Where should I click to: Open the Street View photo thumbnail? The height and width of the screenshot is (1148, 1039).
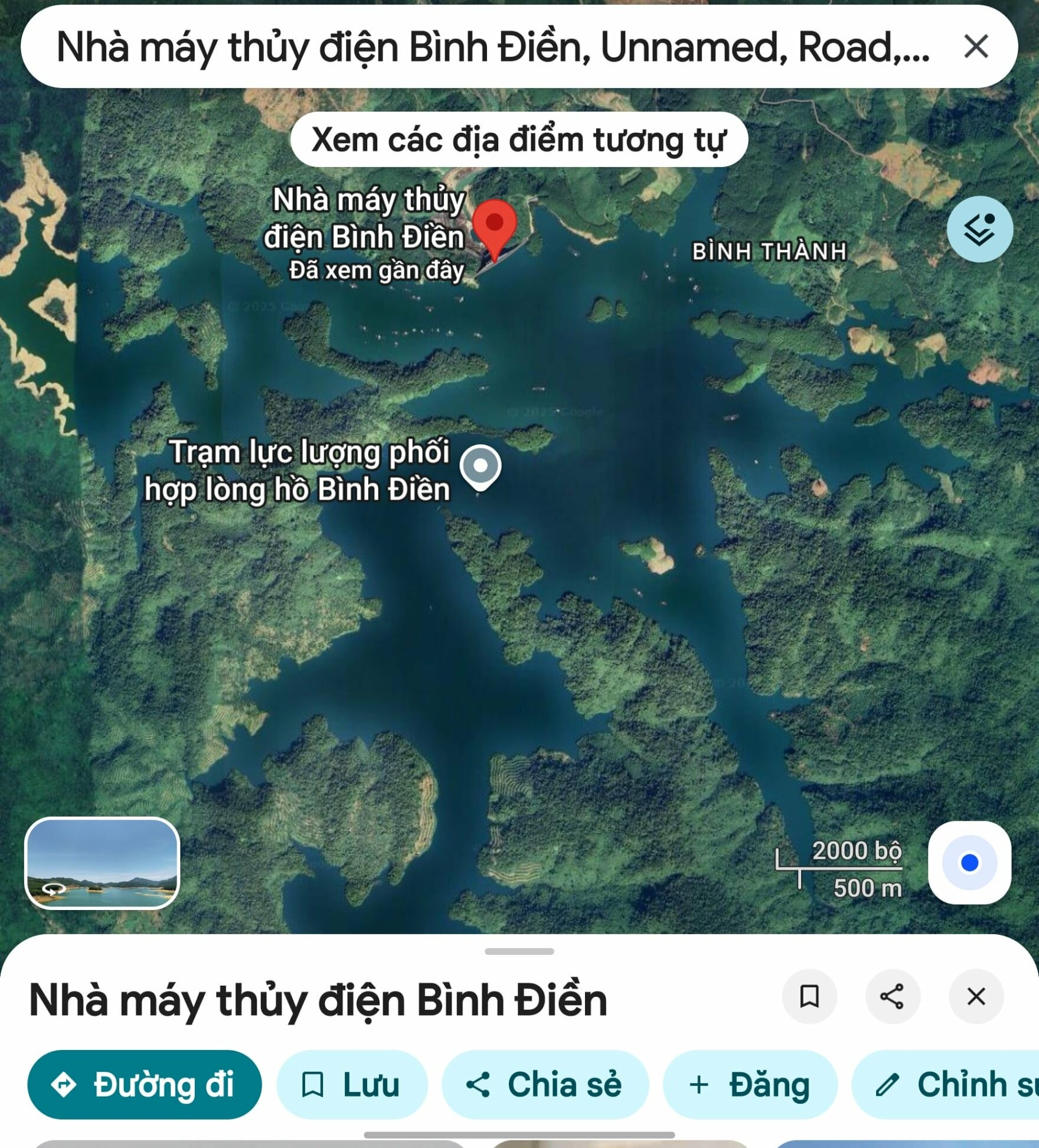(x=102, y=863)
